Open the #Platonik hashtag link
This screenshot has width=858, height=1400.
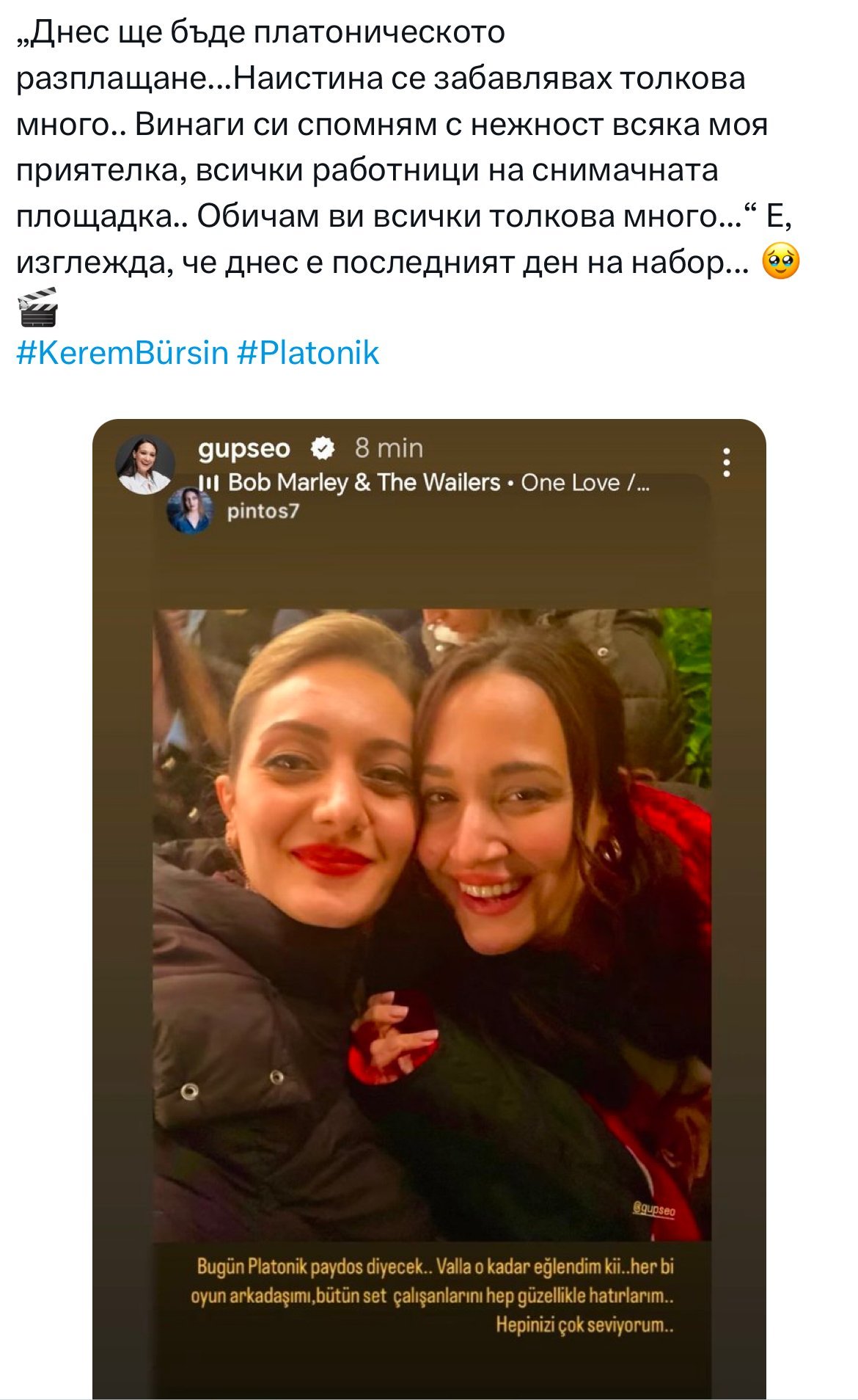[309, 353]
